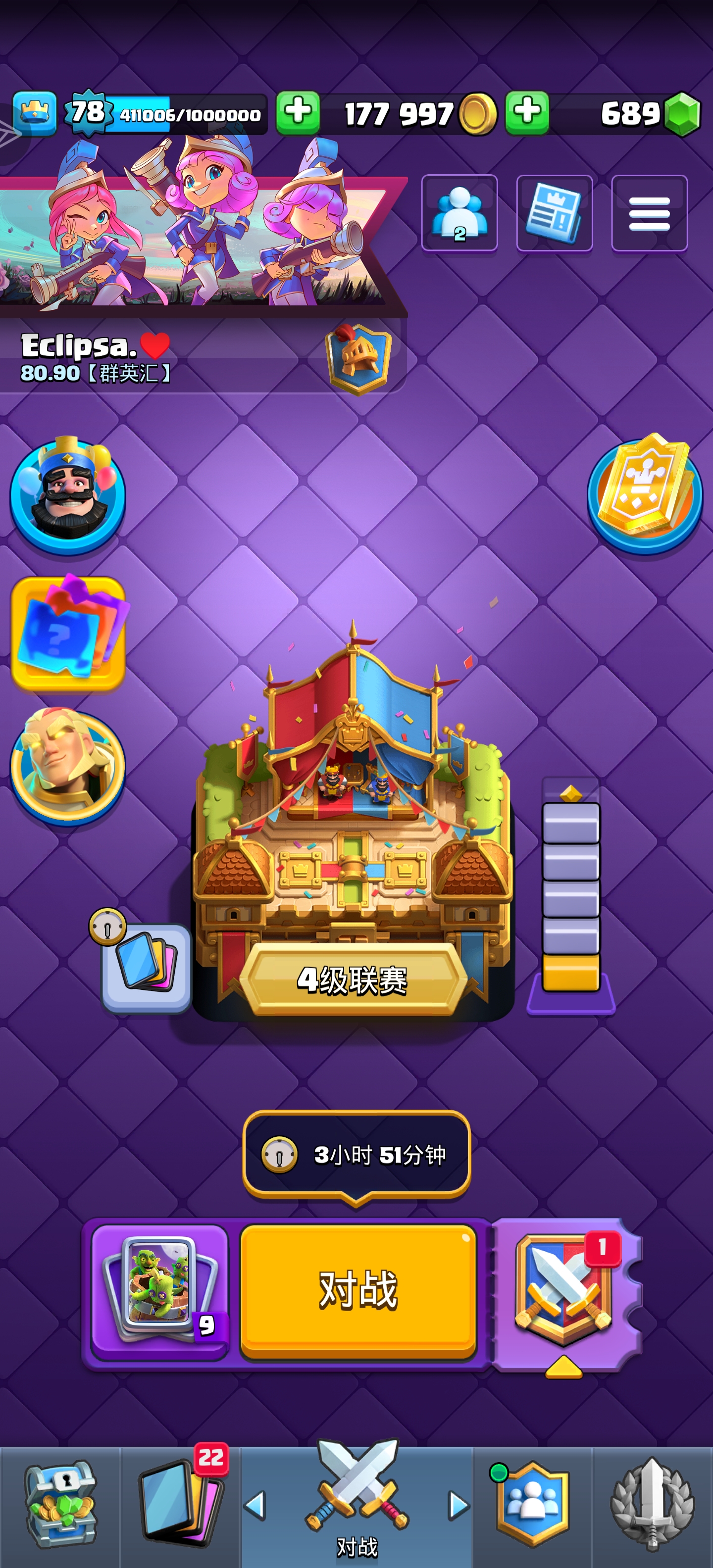
Task: Open the news feed icon
Action: coord(554,213)
